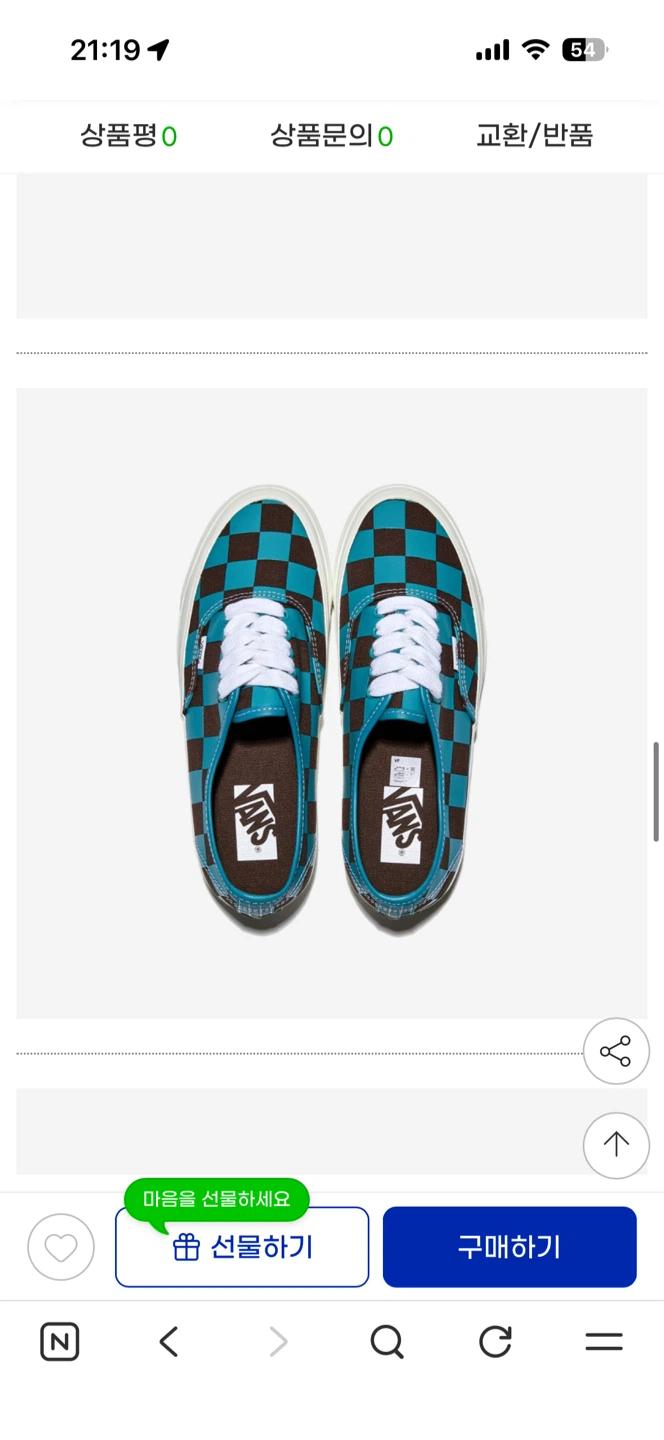Share this product page
The width and height of the screenshot is (664, 1440).
tap(616, 1051)
